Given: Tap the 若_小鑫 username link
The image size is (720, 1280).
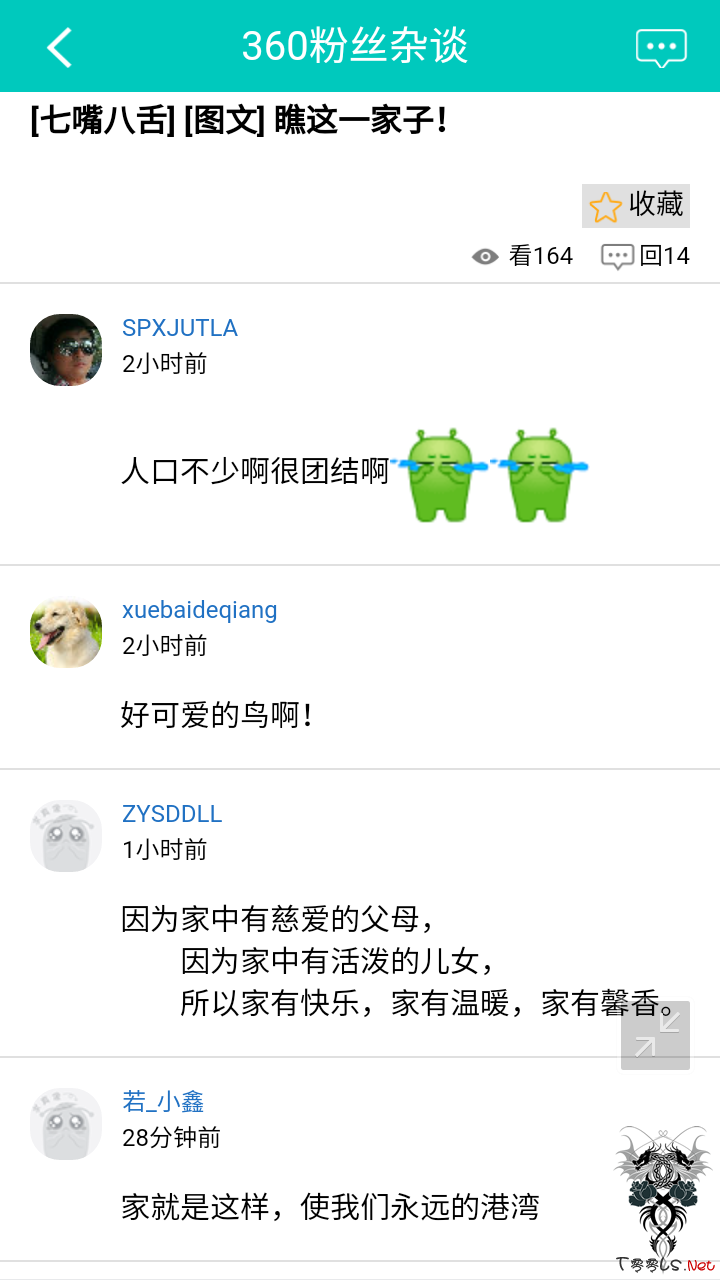Looking at the screenshot, I should (x=163, y=1102).
